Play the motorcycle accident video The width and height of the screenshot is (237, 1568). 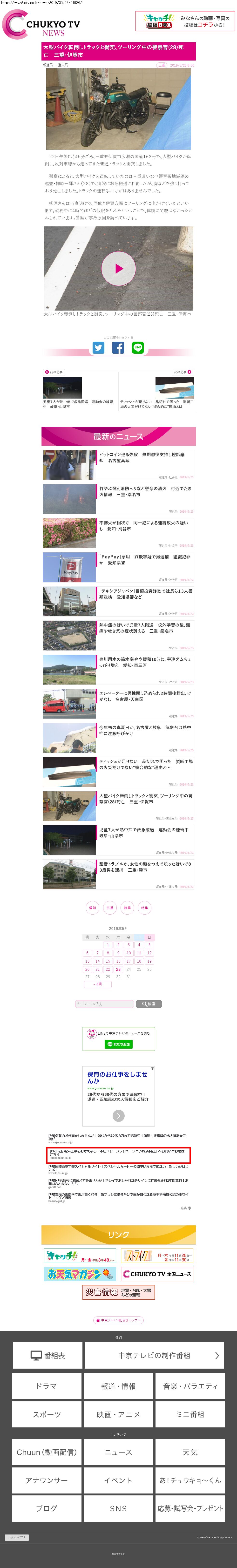[118, 268]
